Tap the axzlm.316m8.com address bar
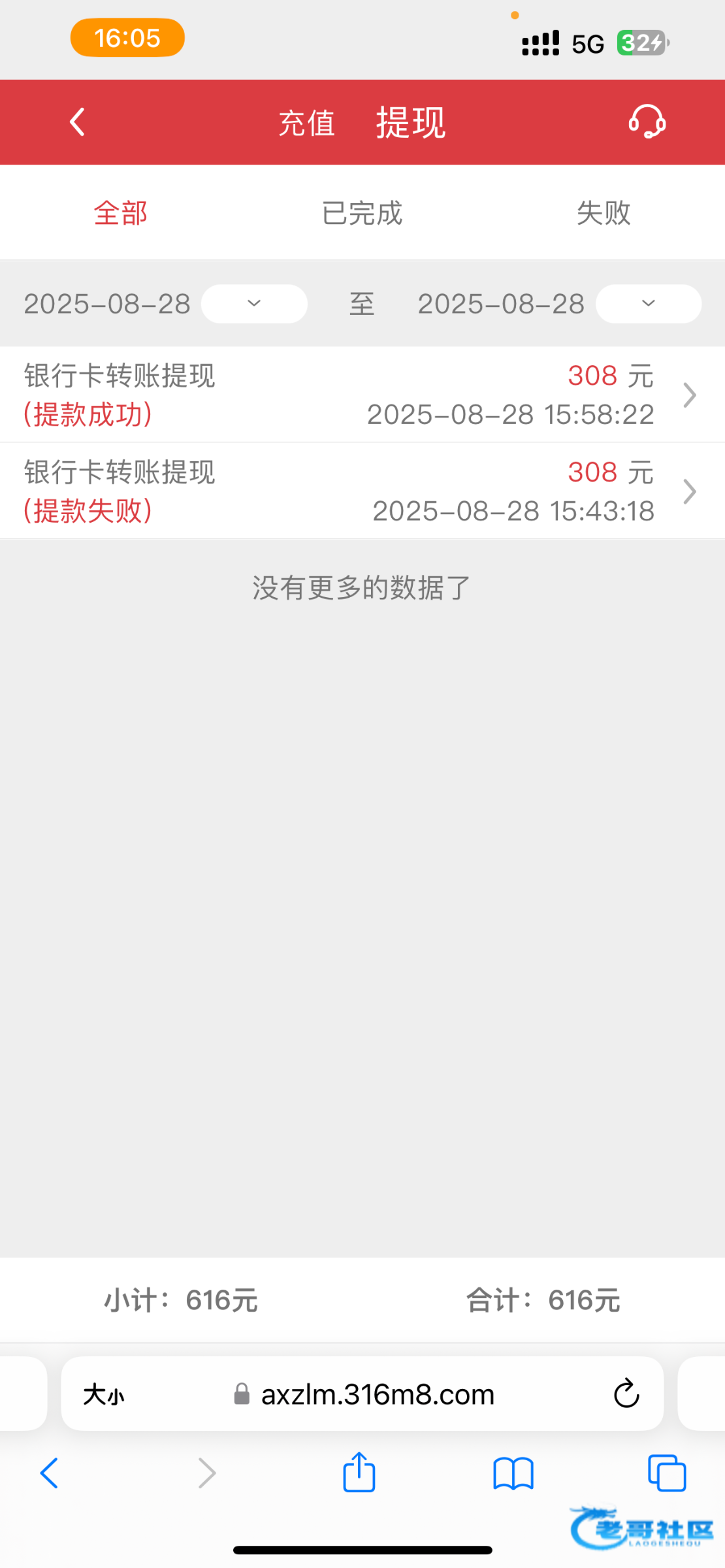 point(378,1395)
